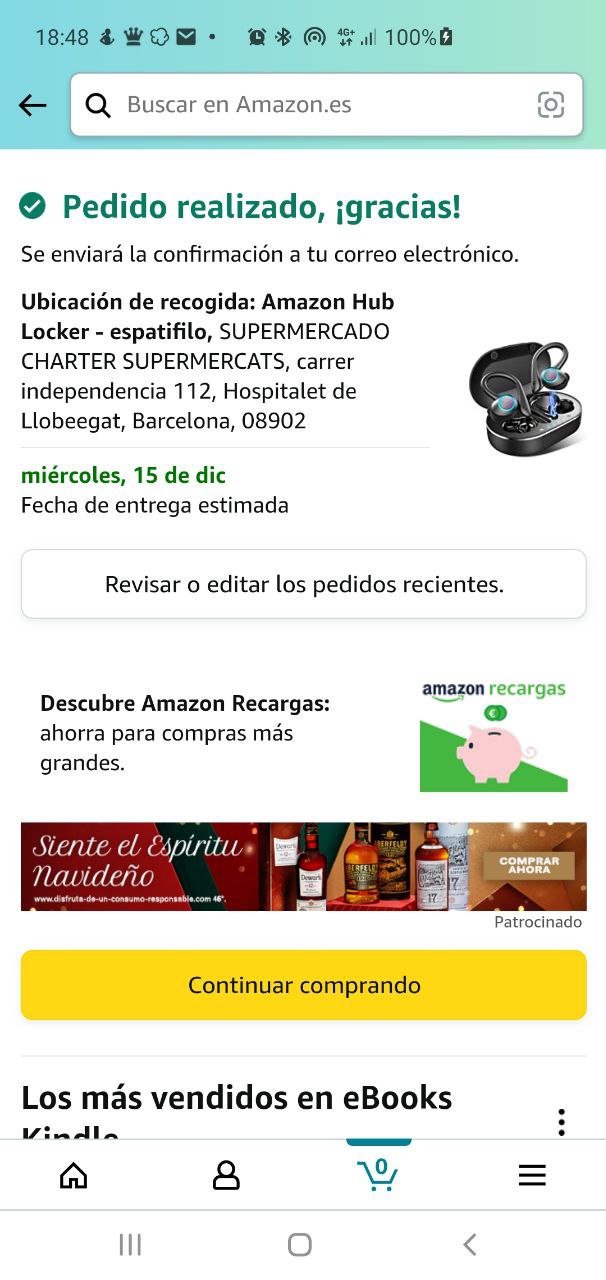
Task: Tap the system back button
Action: [470, 1244]
